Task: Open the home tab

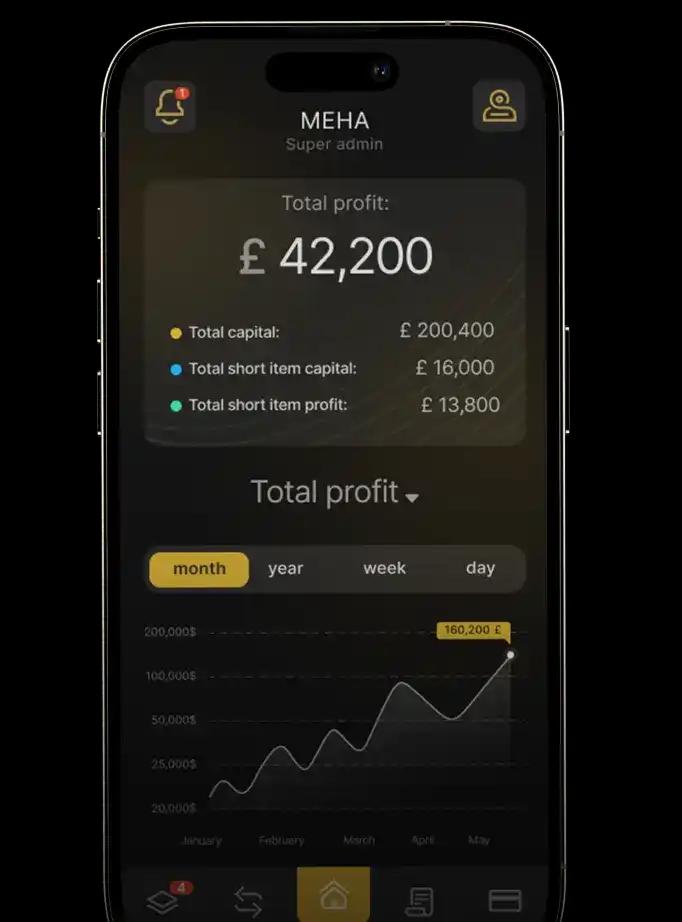Action: (333, 898)
